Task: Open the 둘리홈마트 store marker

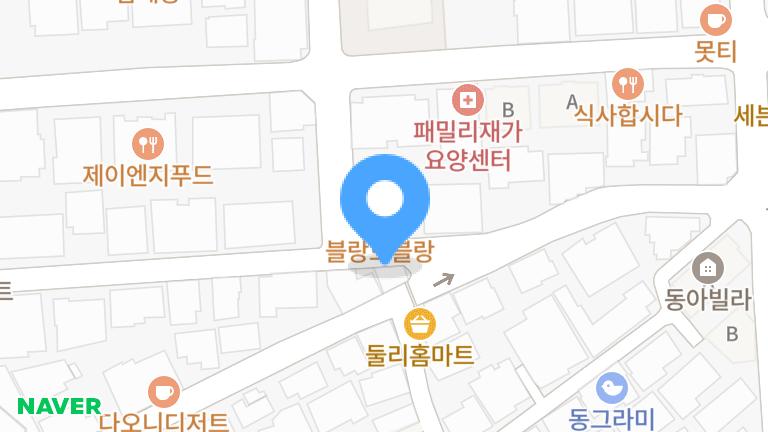Action: [420, 324]
